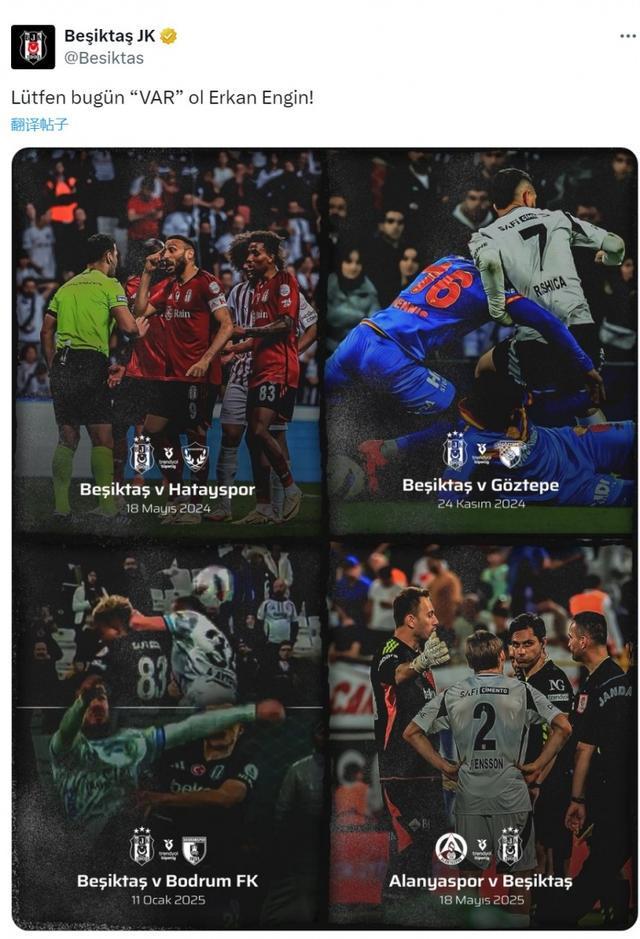
Task: Open Beşiktaş JK profile avatar
Action: coord(33,47)
